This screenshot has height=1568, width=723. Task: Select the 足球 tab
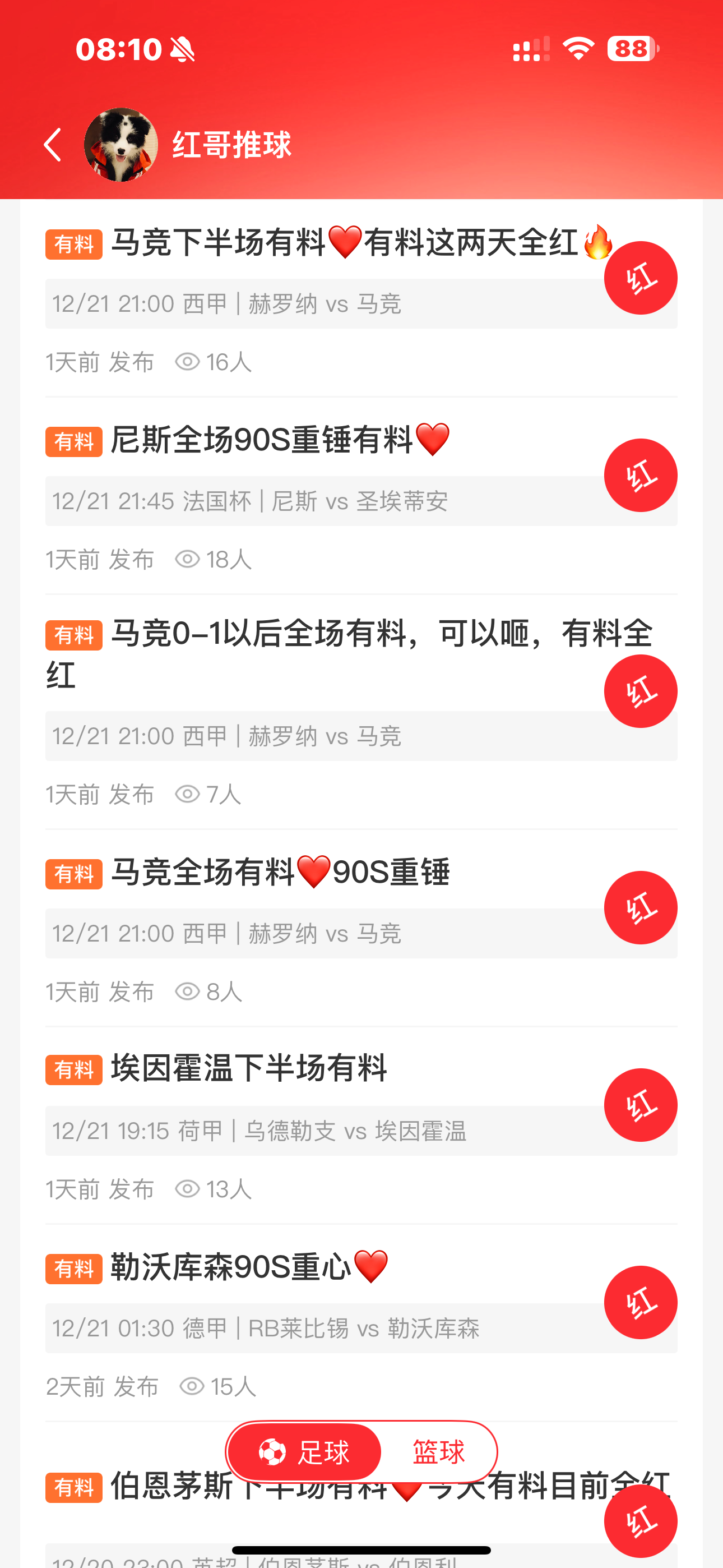[x=304, y=1453]
